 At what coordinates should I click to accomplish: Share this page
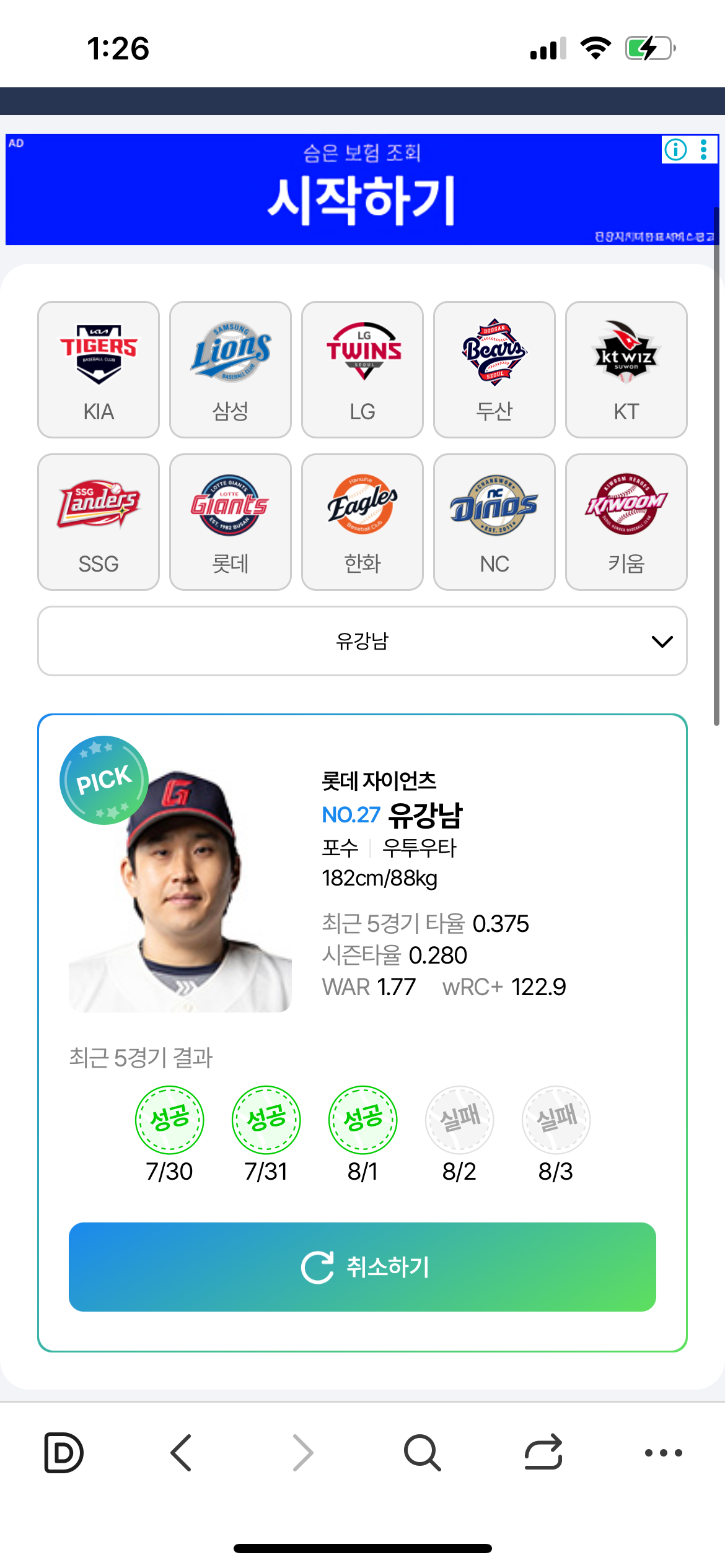click(543, 1452)
